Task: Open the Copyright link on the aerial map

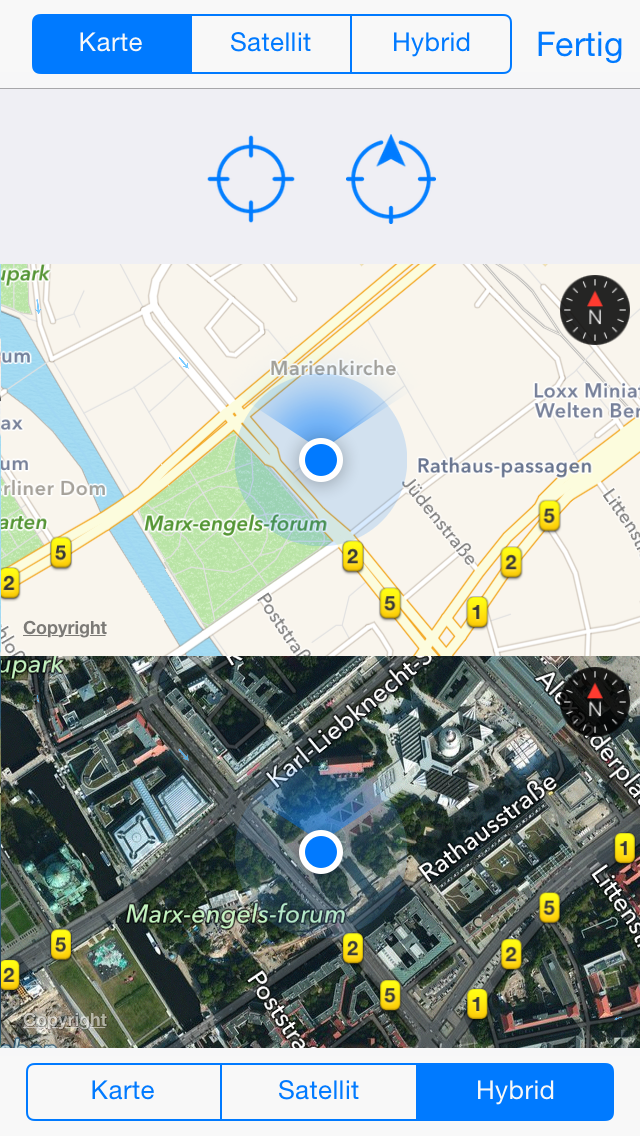Action: point(65,1020)
